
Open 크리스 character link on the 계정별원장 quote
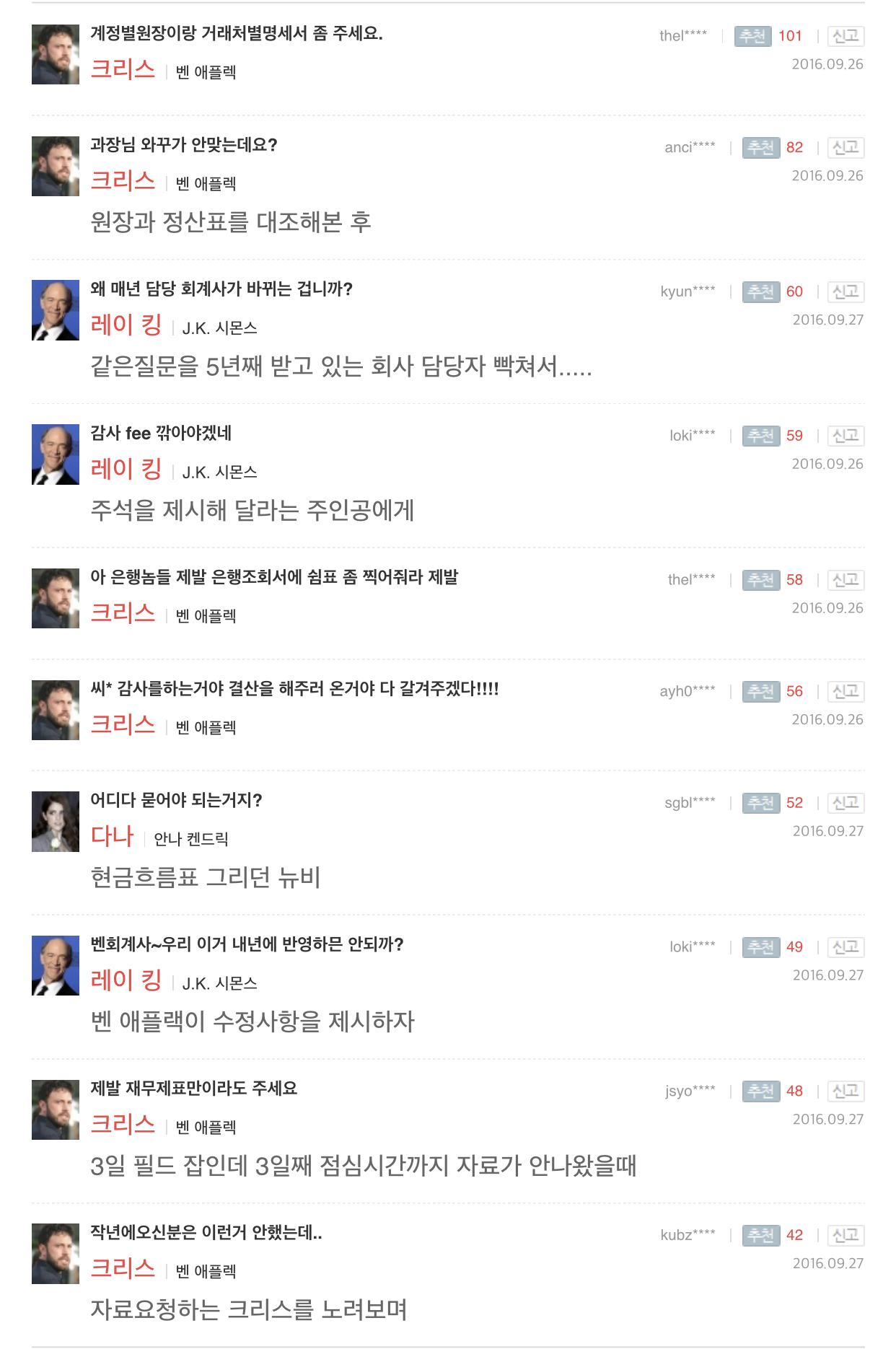pyautogui.click(x=123, y=69)
